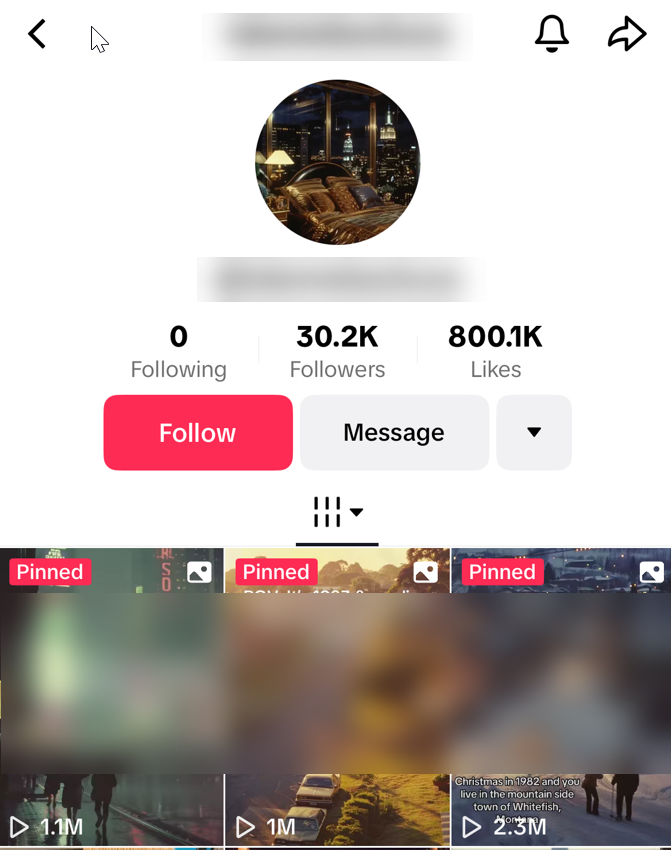Send a message to this user
Viewport: 671px width, 850px height.
(x=394, y=433)
